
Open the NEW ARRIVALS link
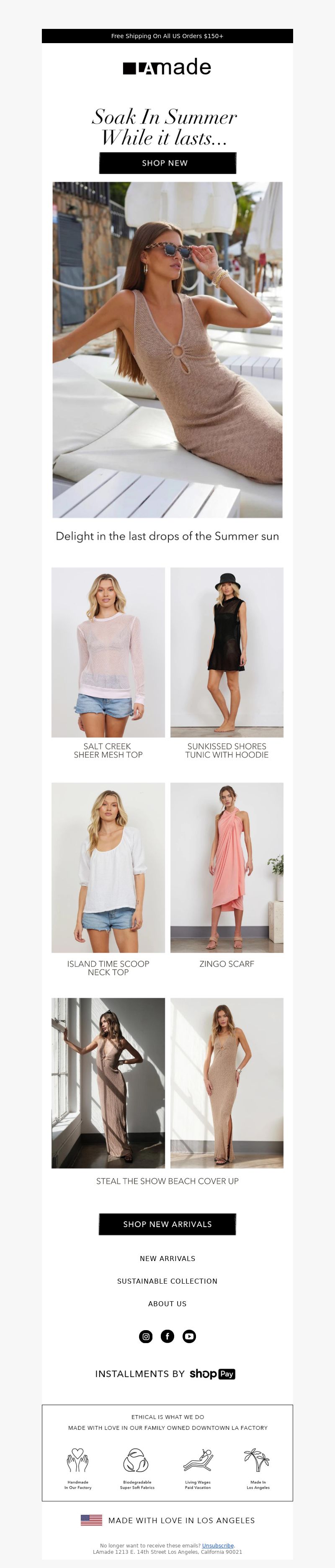[x=167, y=1259]
